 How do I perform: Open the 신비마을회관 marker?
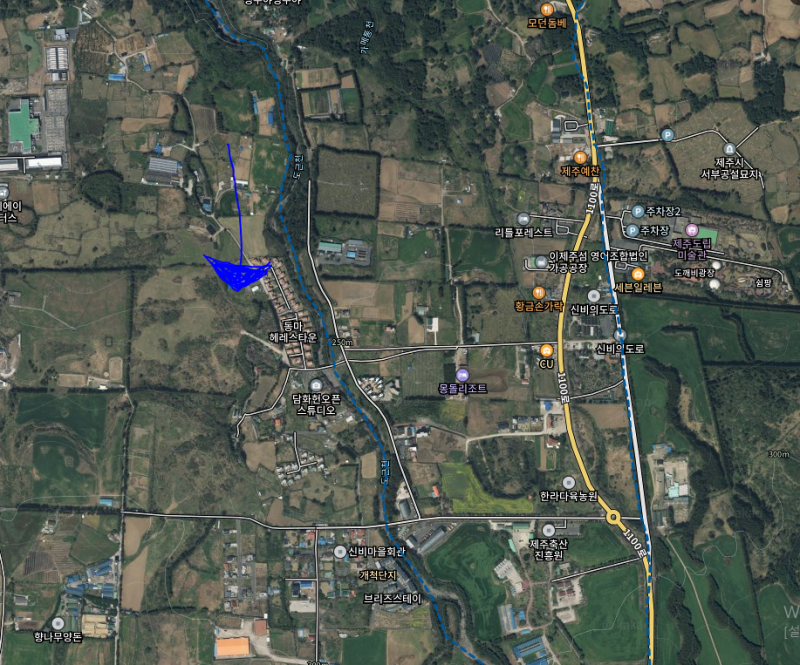coord(339,552)
